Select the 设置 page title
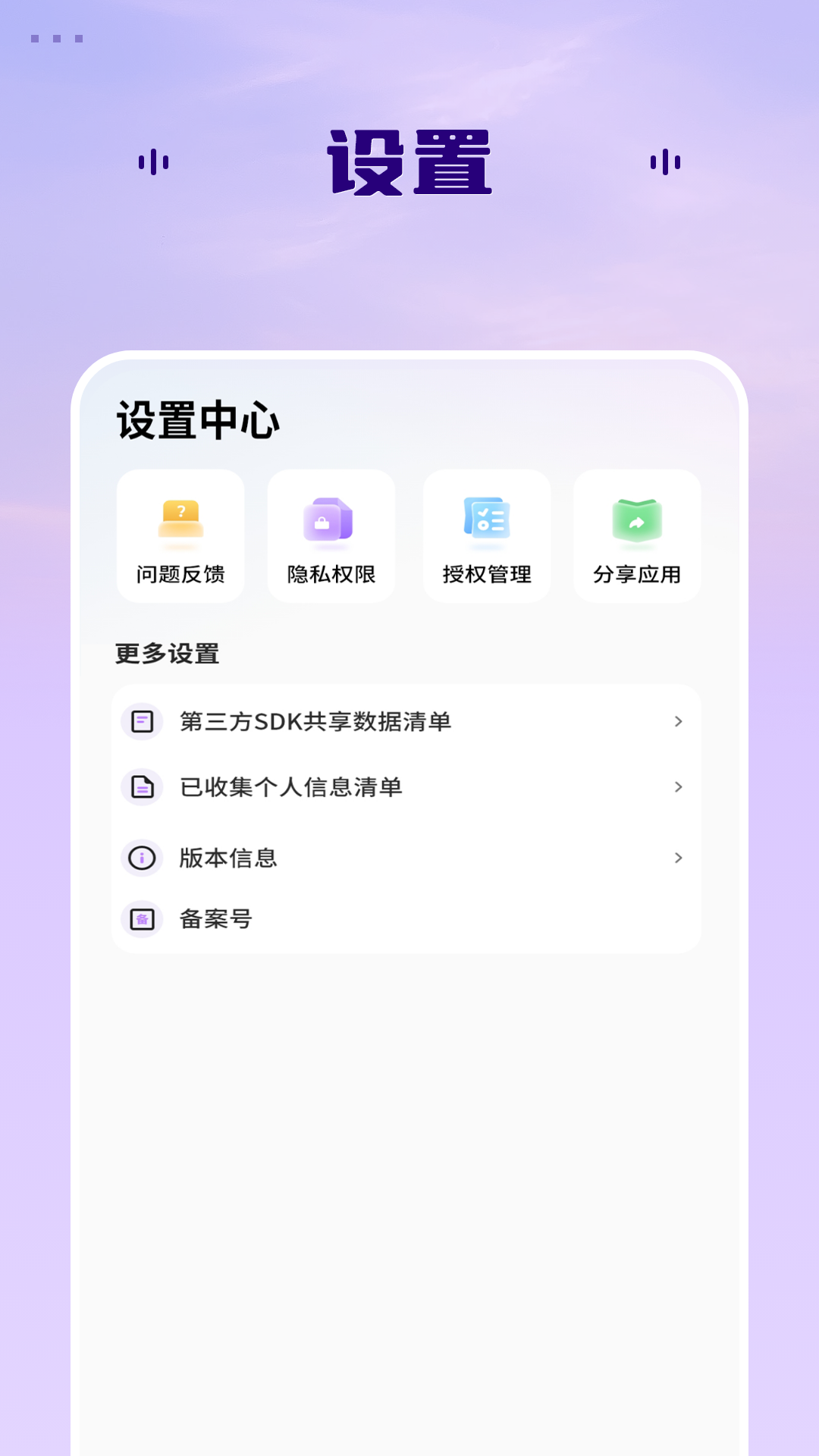 tap(409, 162)
